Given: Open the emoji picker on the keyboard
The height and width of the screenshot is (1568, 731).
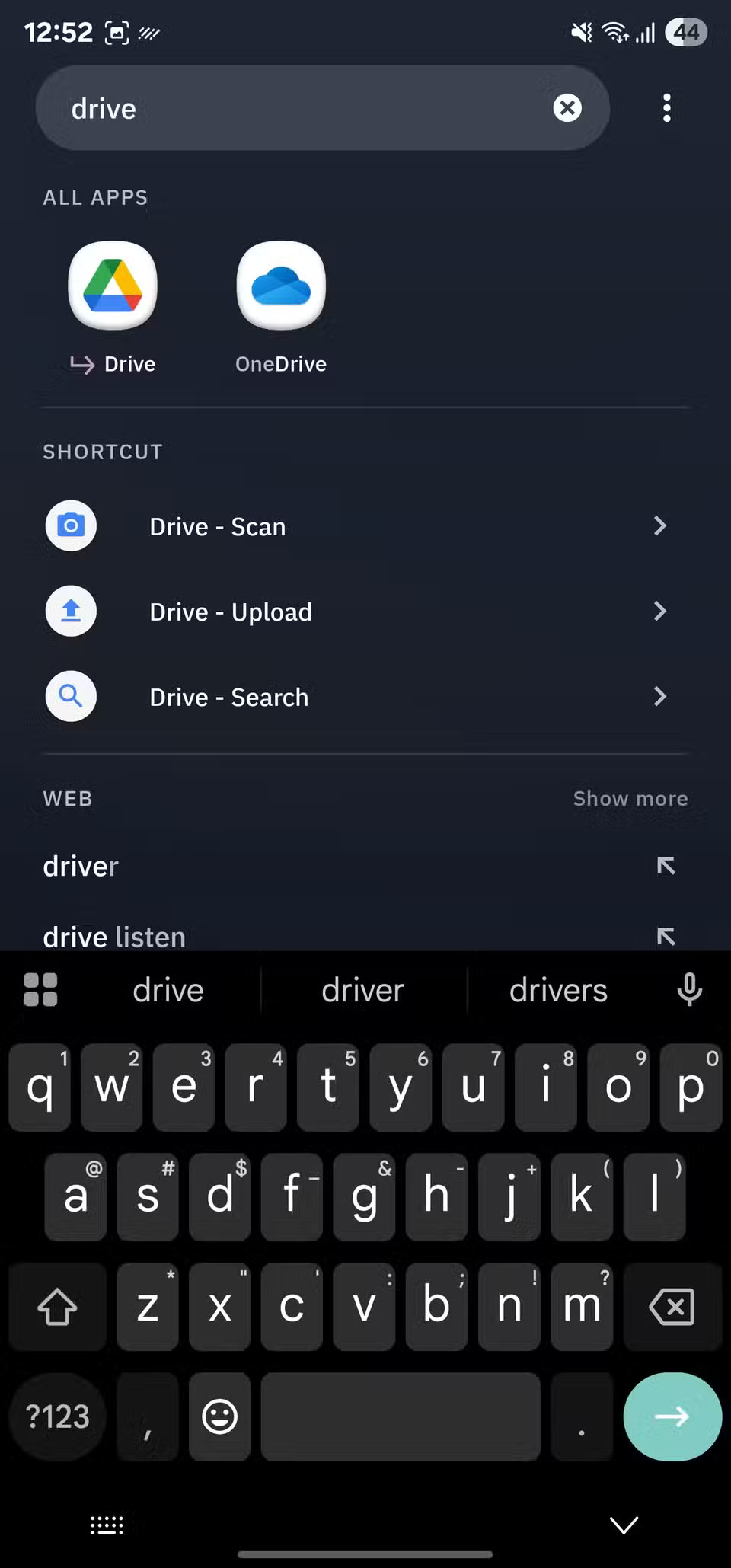Looking at the screenshot, I should click(x=219, y=1416).
